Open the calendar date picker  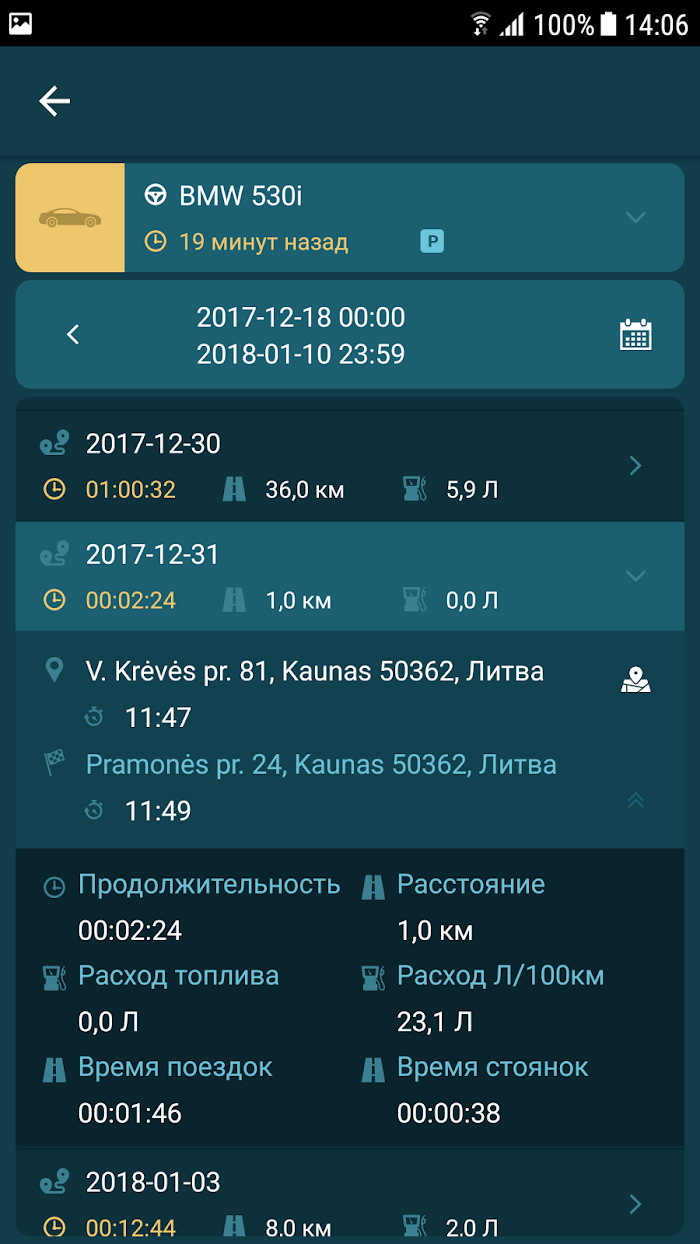click(x=635, y=334)
